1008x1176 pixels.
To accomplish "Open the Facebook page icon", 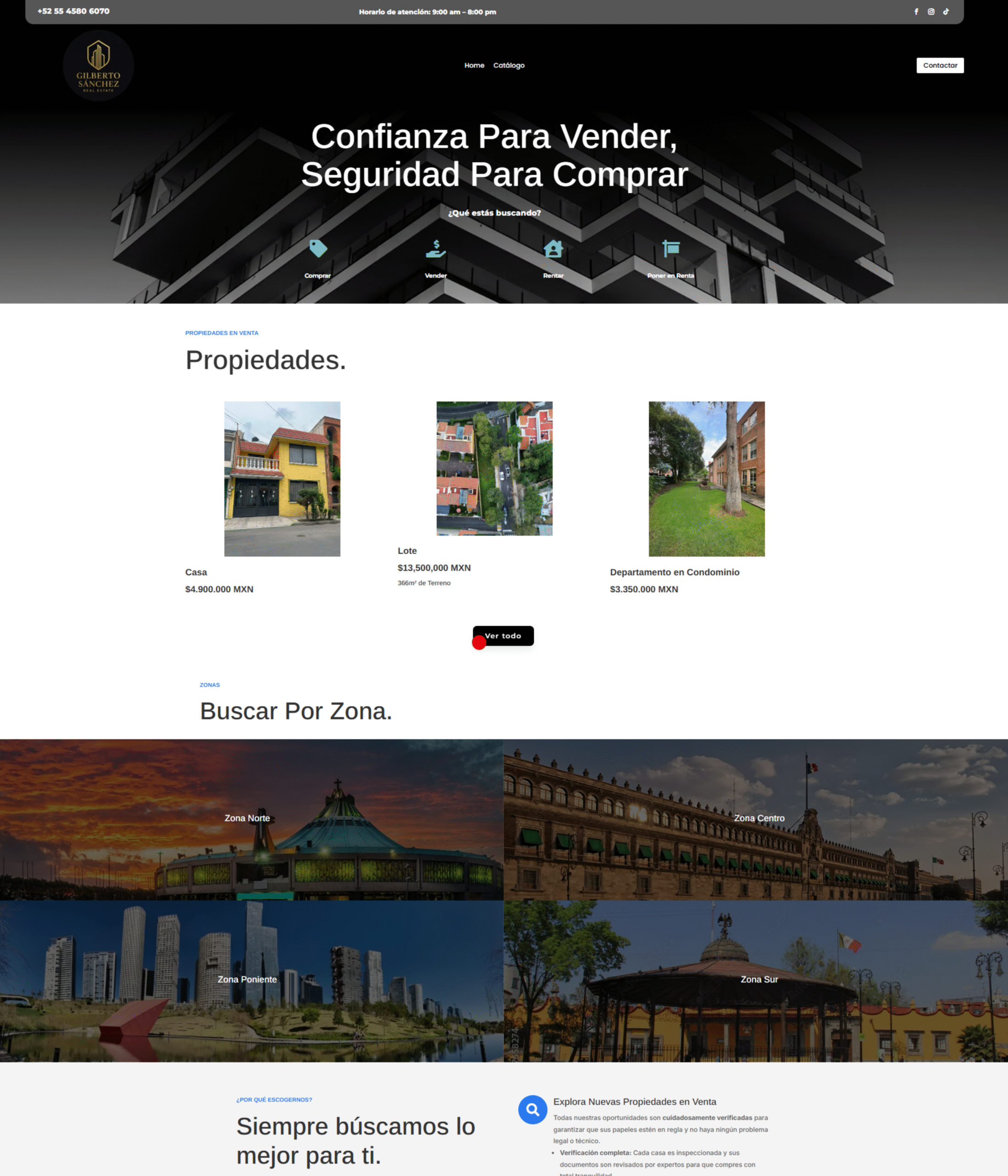I will (916, 11).
